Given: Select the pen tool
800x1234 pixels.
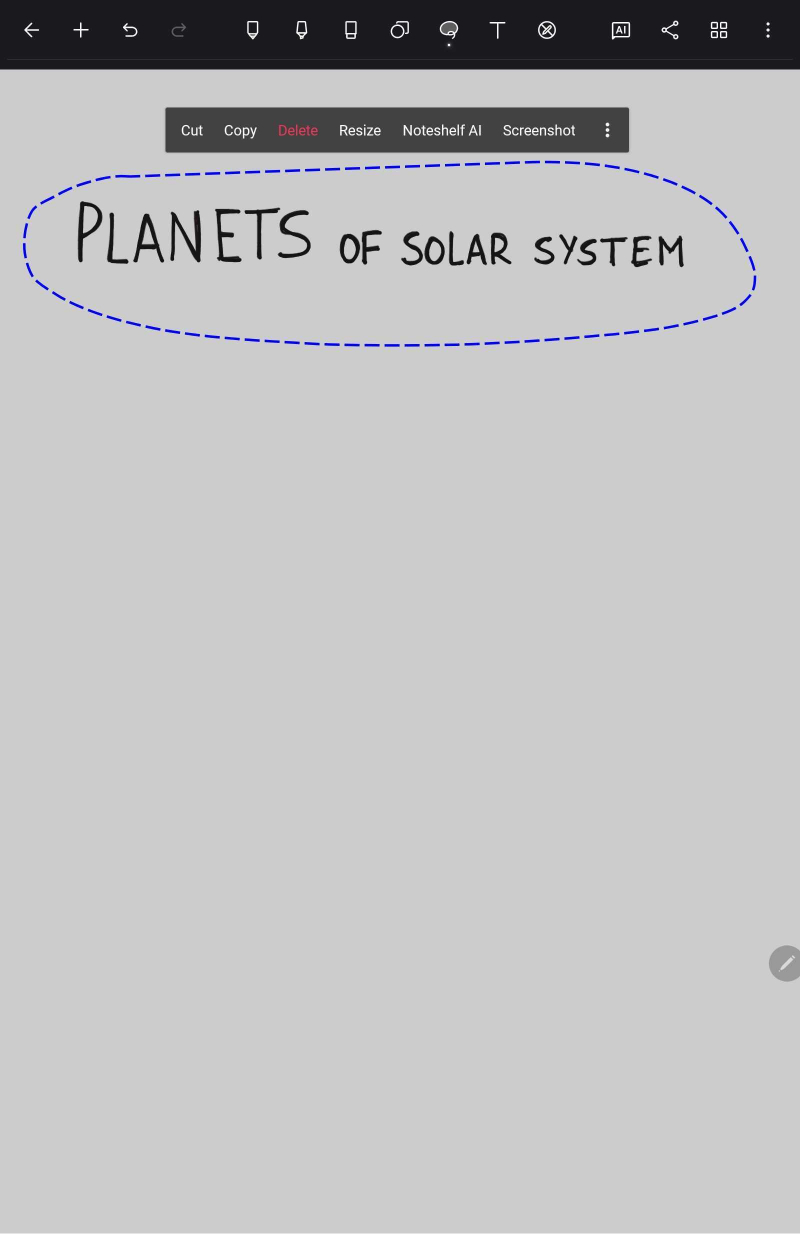Looking at the screenshot, I should tap(253, 30).
